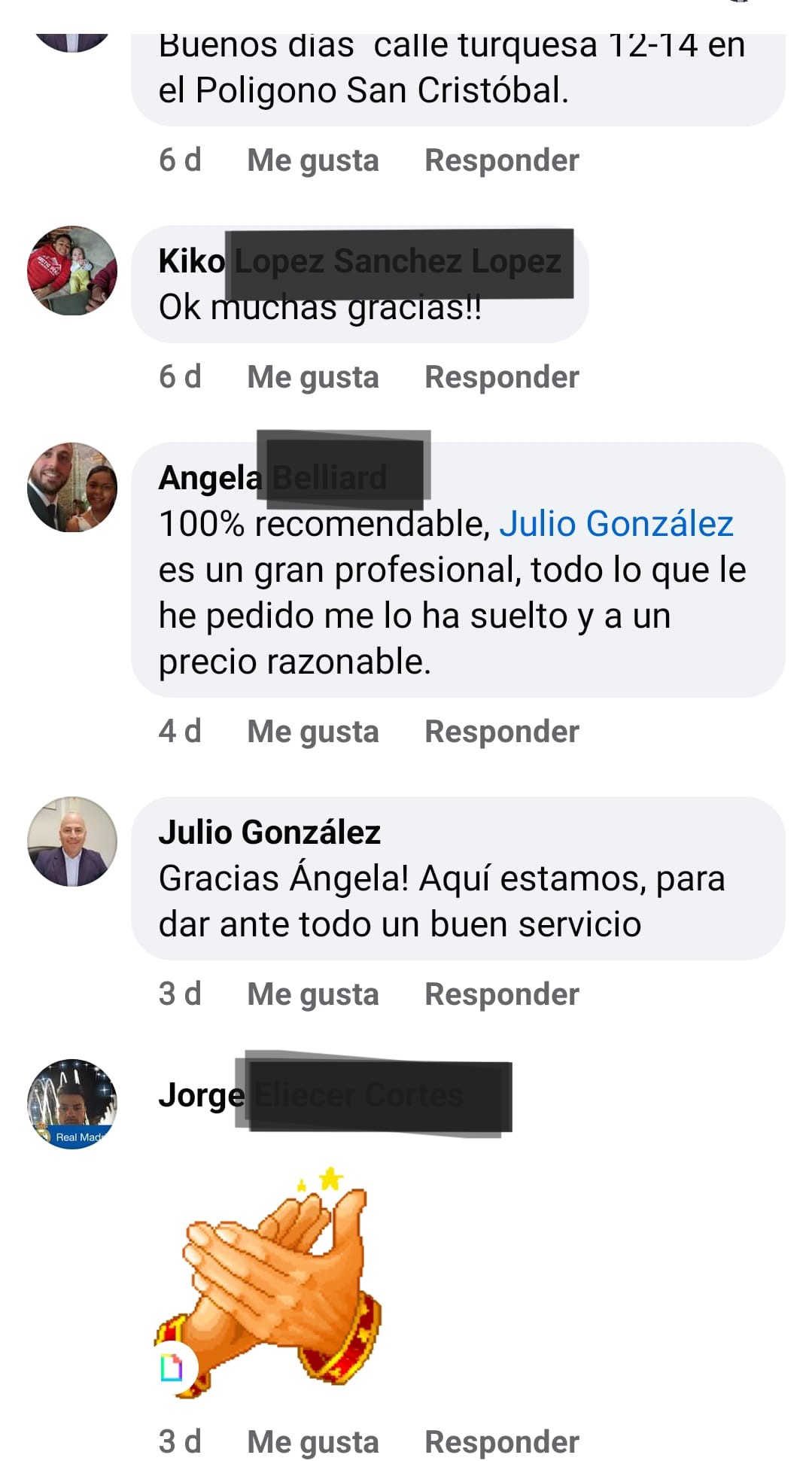Image resolution: width=812 pixels, height=1461 pixels.
Task: Open Jorge's Real Madrid profile picture
Action: pos(72,1104)
